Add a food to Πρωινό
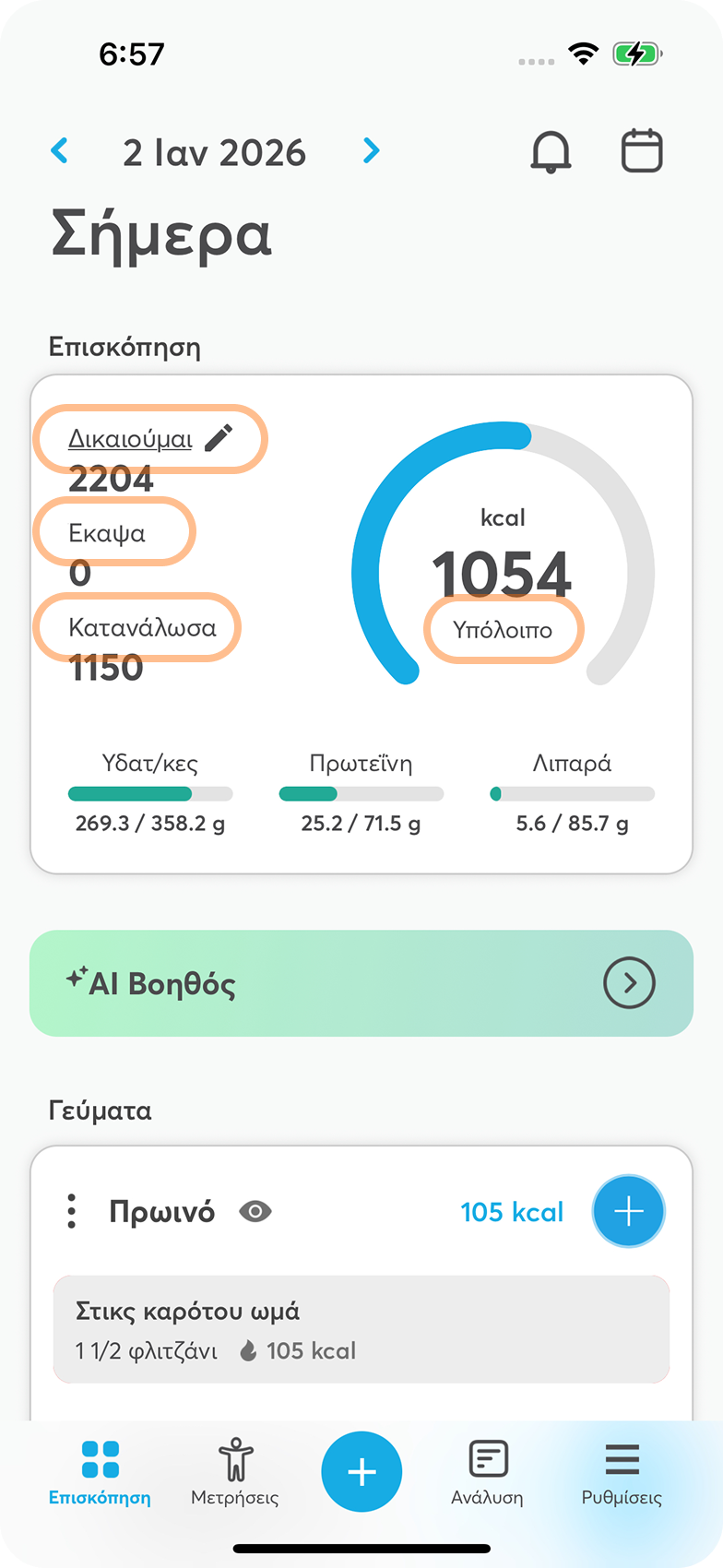723x1568 pixels. coord(628,1211)
